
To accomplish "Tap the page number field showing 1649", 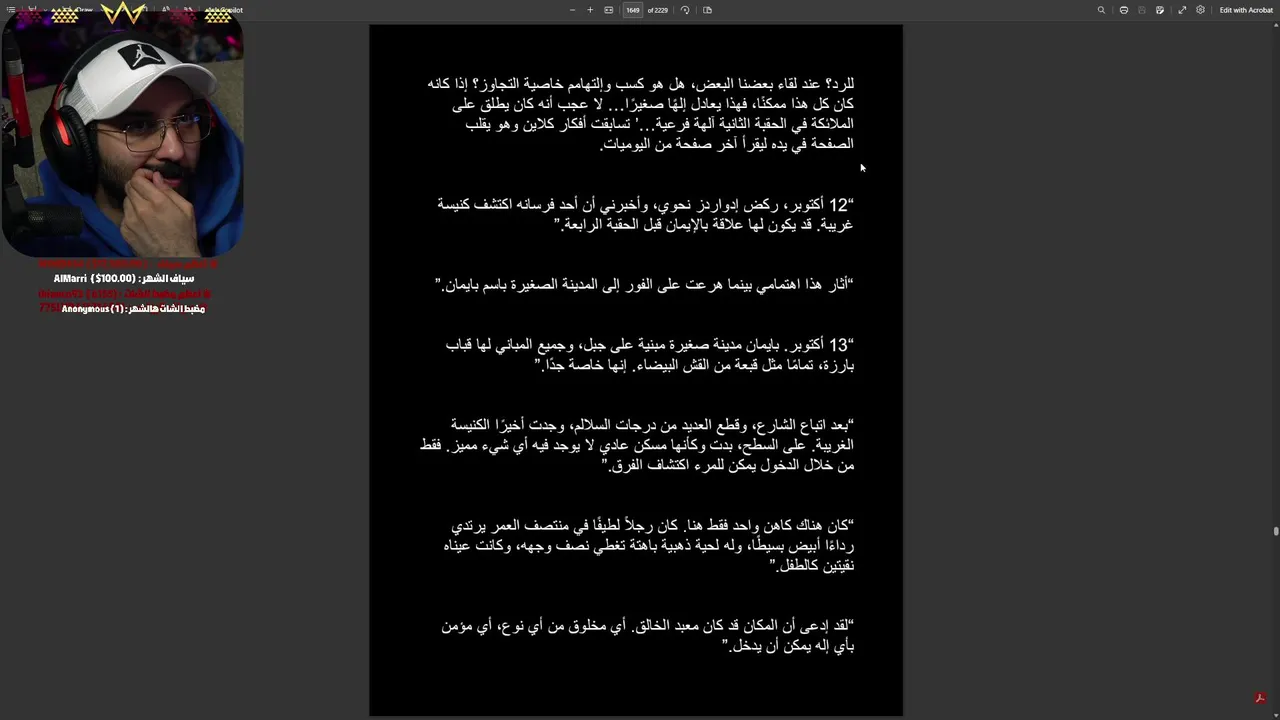I will (x=633, y=10).
